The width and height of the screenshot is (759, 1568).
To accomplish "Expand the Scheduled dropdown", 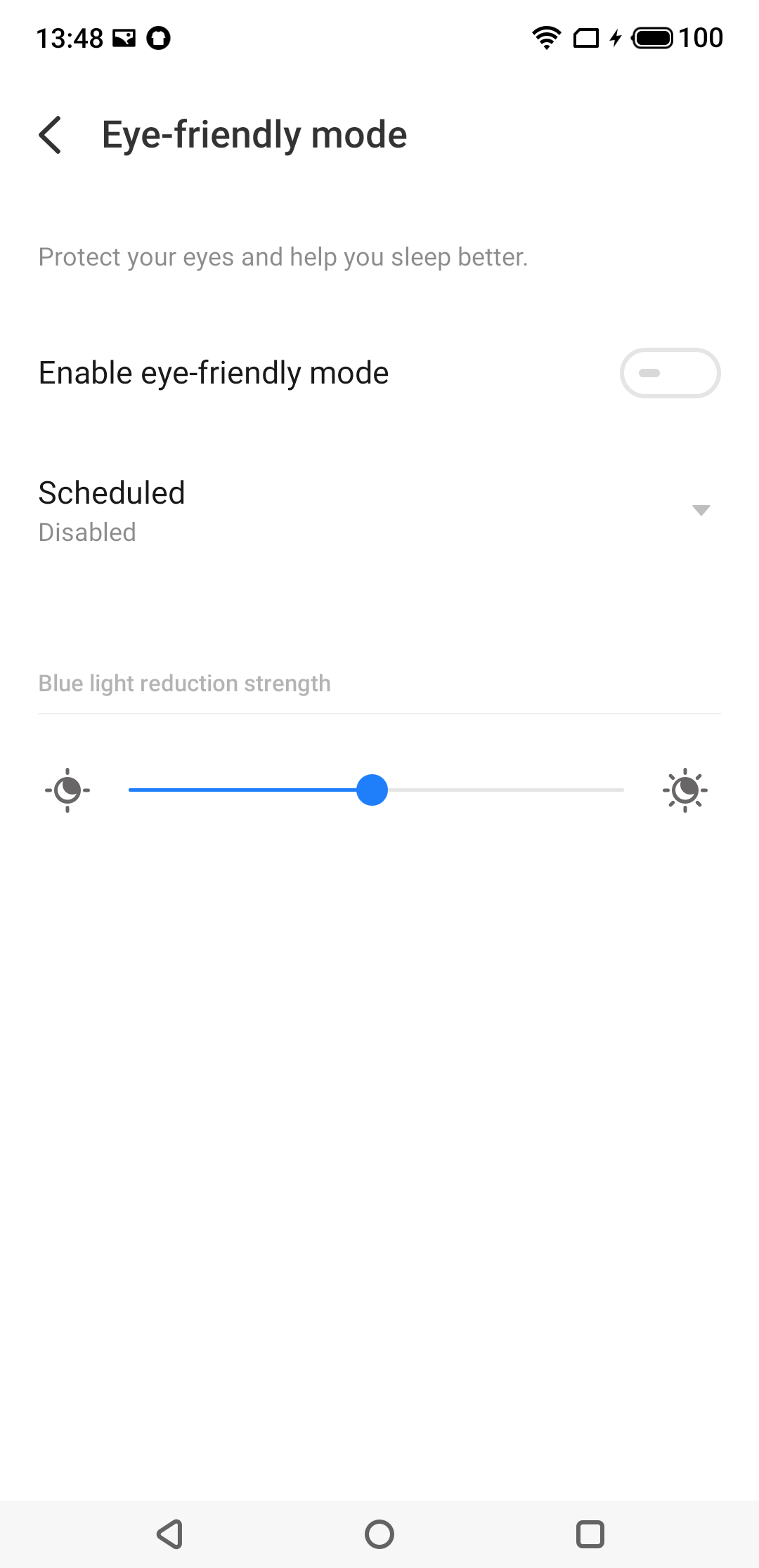I will (x=701, y=510).
